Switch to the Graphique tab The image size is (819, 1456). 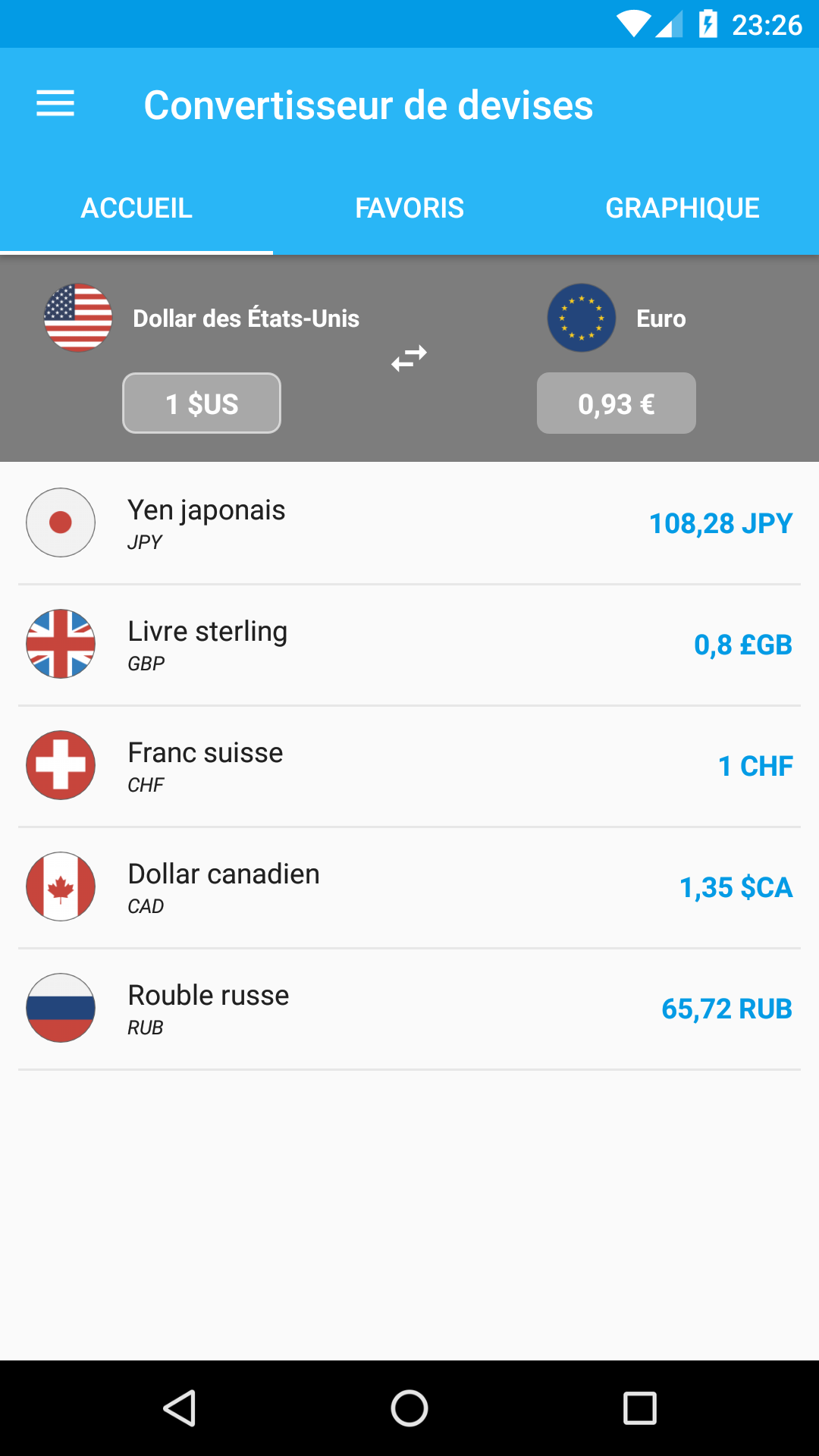682,208
